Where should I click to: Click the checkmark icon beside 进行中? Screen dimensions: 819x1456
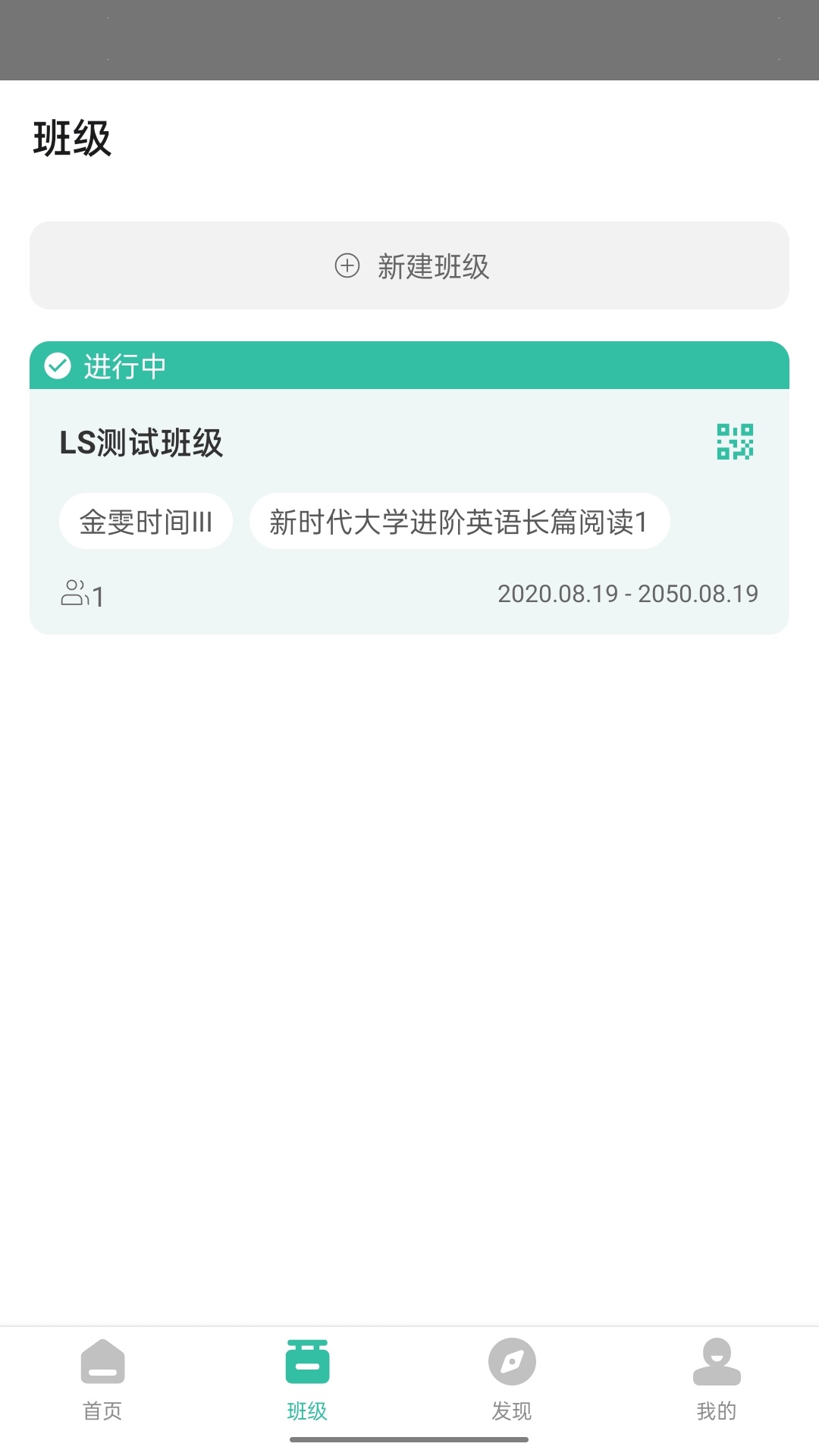tap(58, 366)
